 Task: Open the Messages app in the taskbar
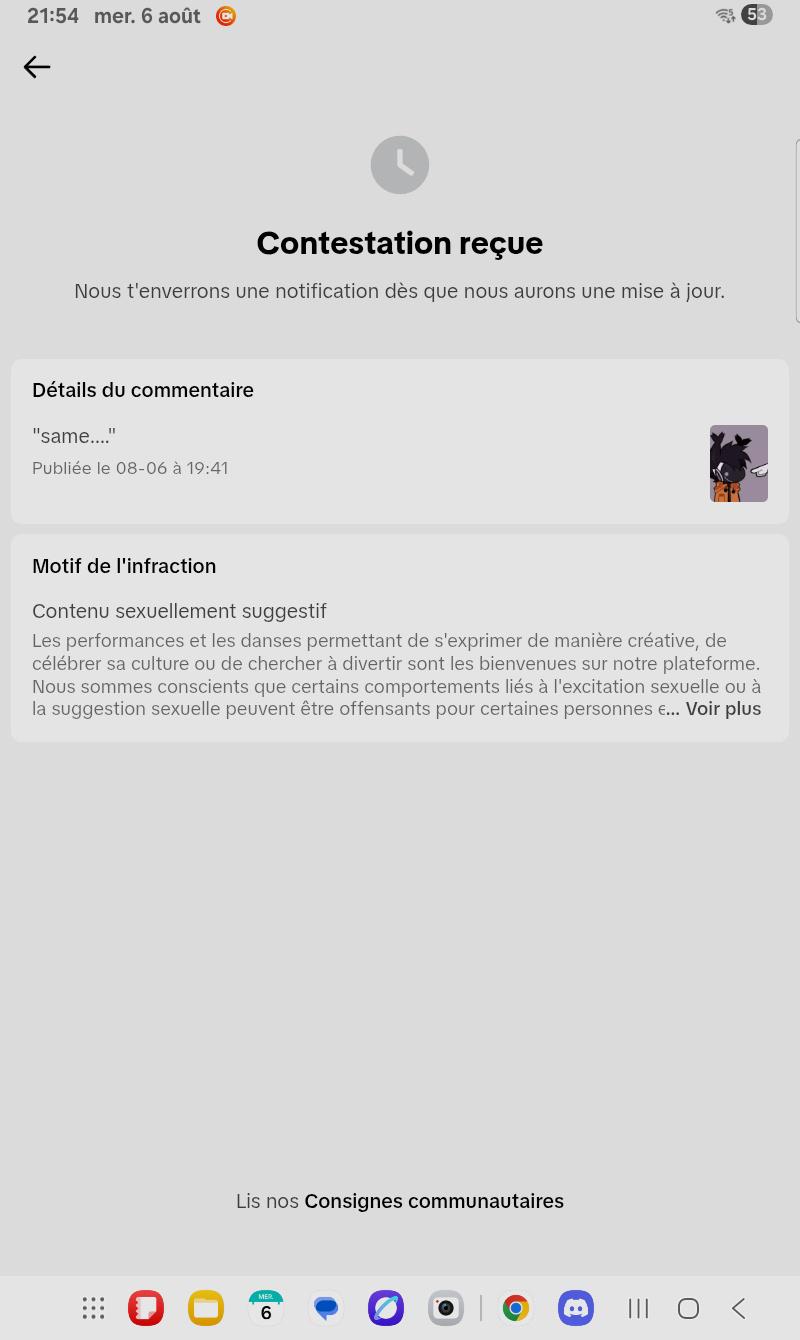[326, 1308]
